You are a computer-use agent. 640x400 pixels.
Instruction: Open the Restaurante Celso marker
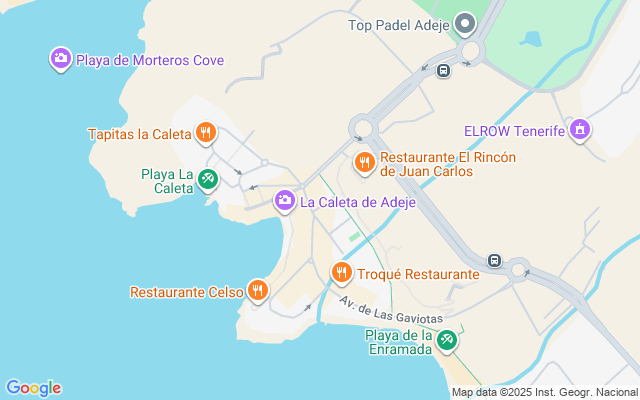[x=258, y=291]
